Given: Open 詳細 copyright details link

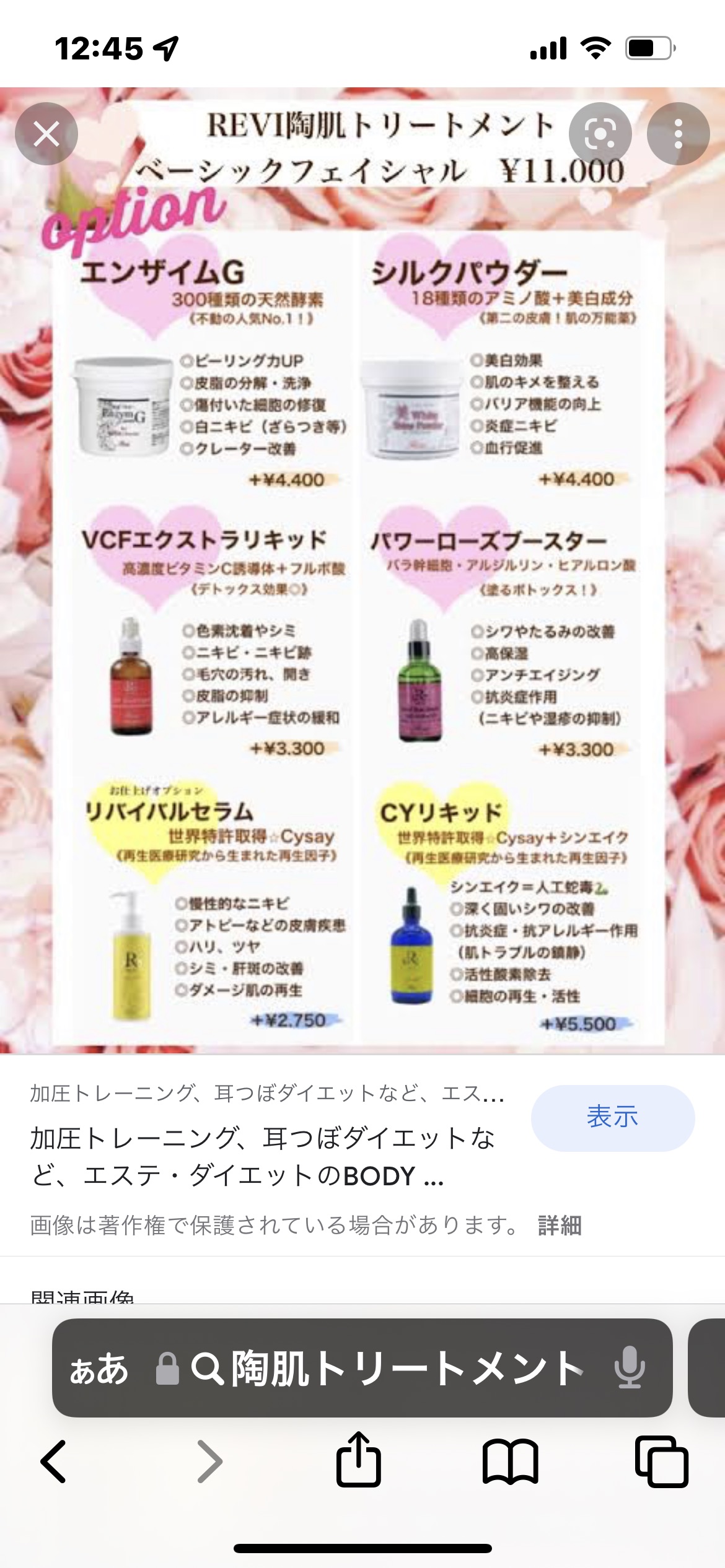Looking at the screenshot, I should tap(560, 1226).
